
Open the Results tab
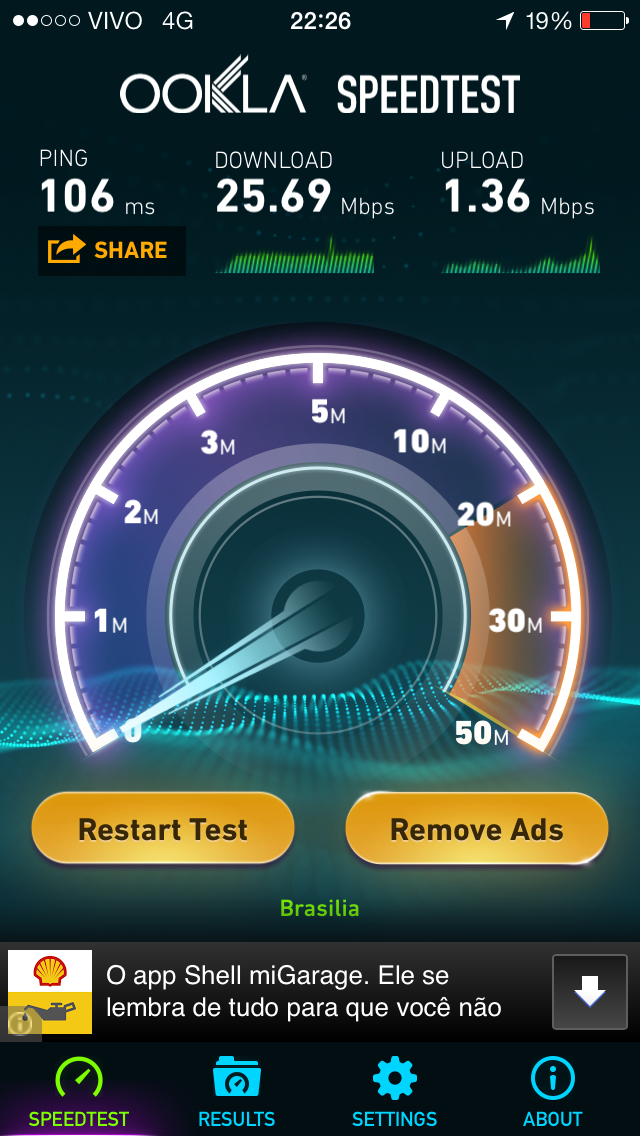[237, 1093]
